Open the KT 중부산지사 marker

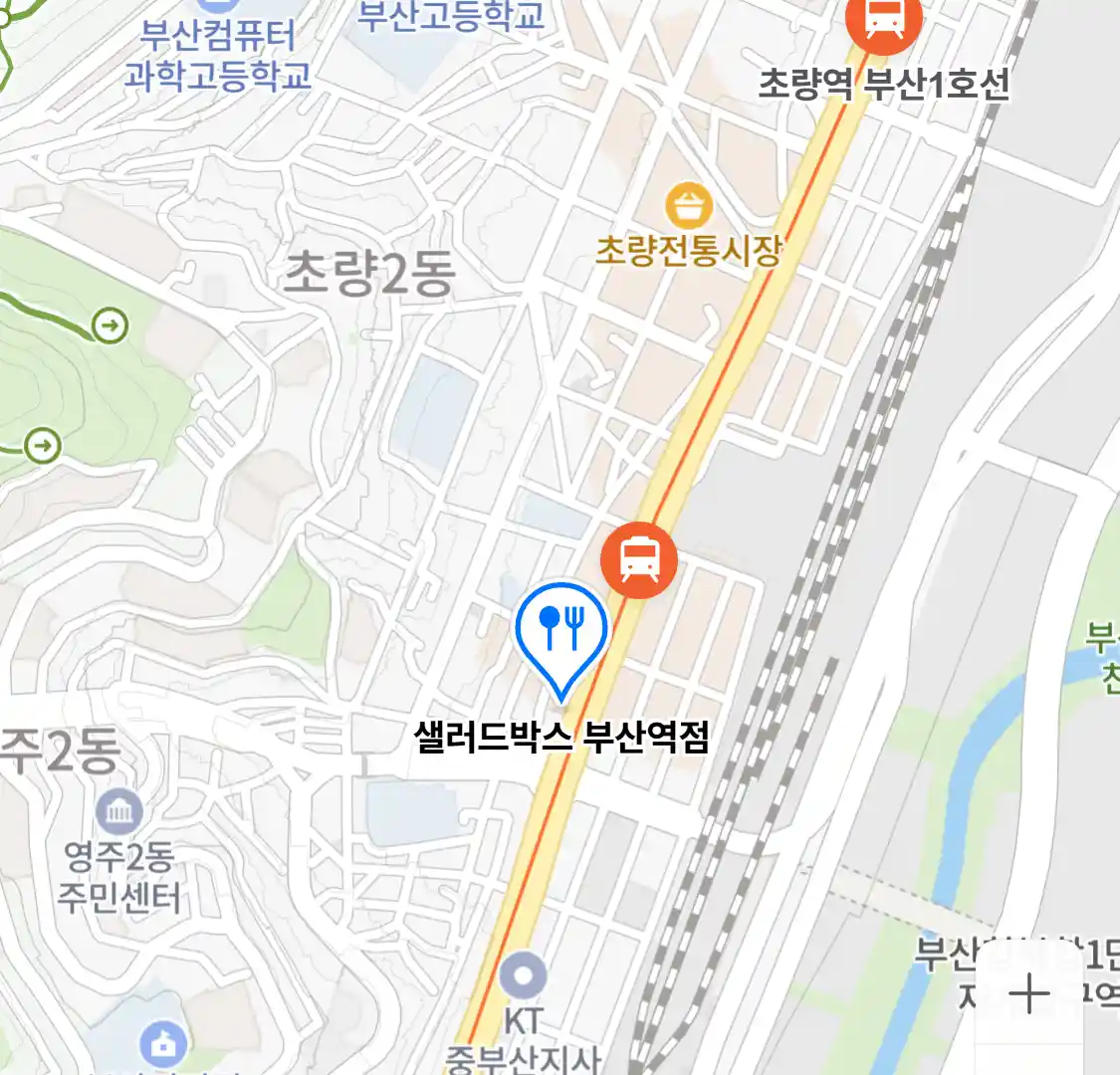(x=524, y=974)
